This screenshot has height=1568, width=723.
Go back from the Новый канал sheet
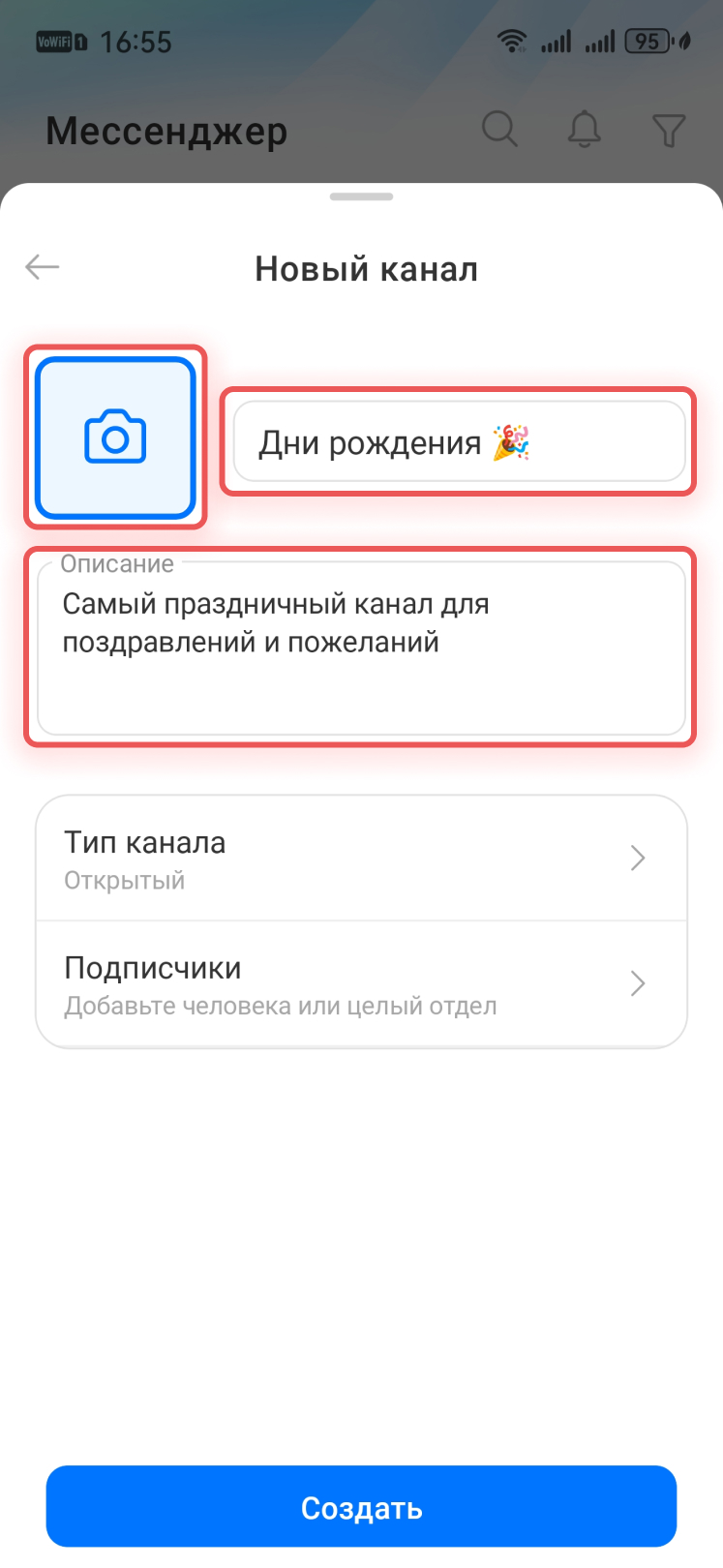[x=43, y=267]
